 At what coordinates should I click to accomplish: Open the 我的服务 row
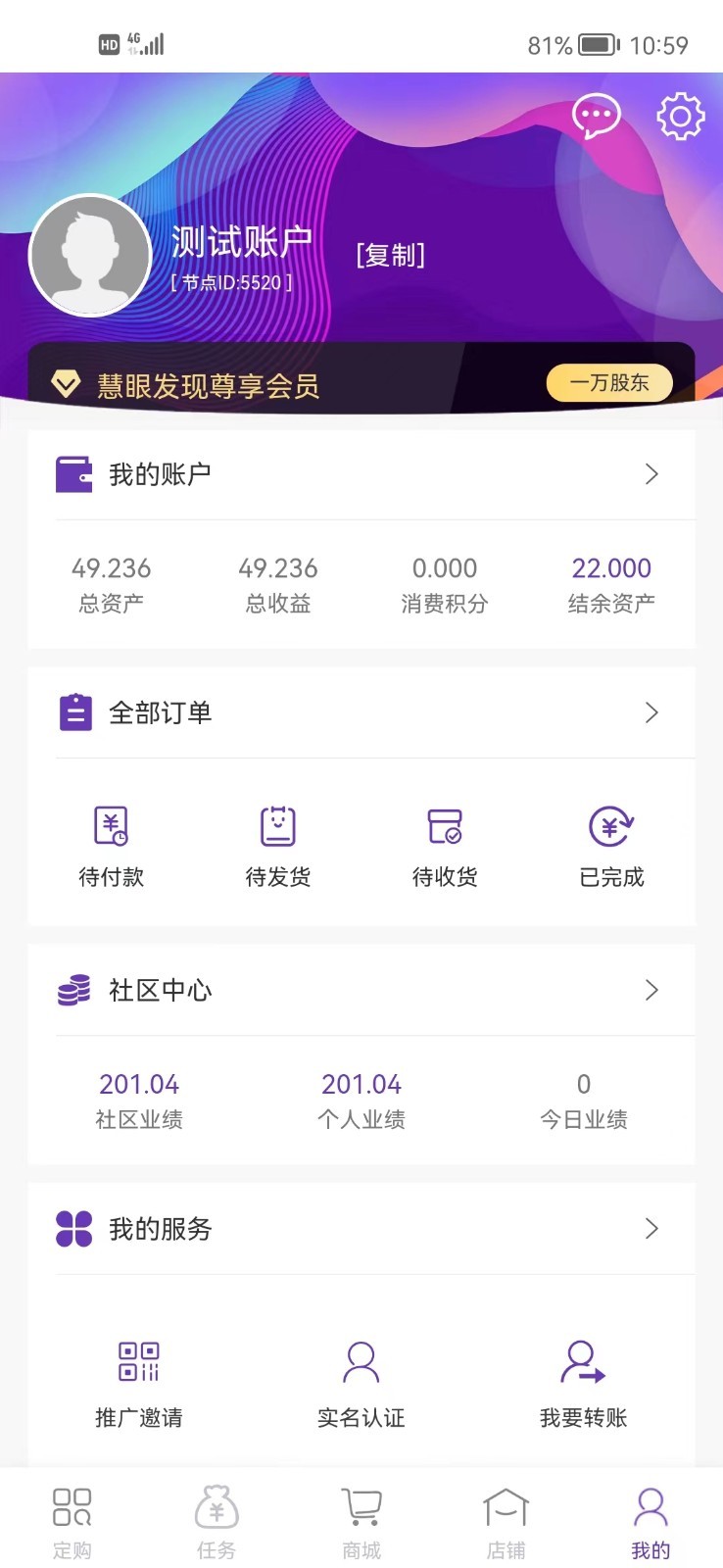point(361,1229)
